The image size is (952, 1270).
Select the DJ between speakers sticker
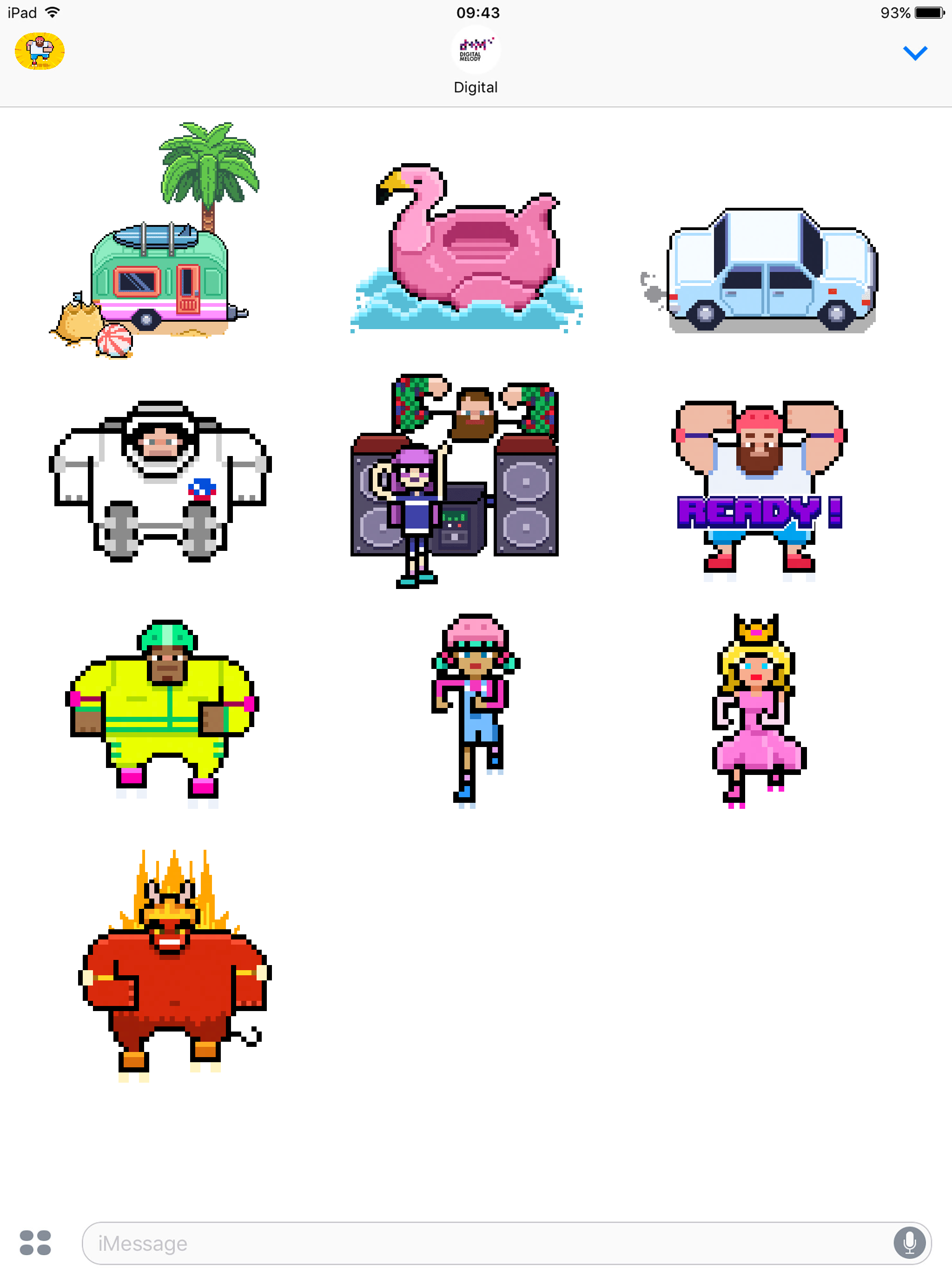pos(454,476)
